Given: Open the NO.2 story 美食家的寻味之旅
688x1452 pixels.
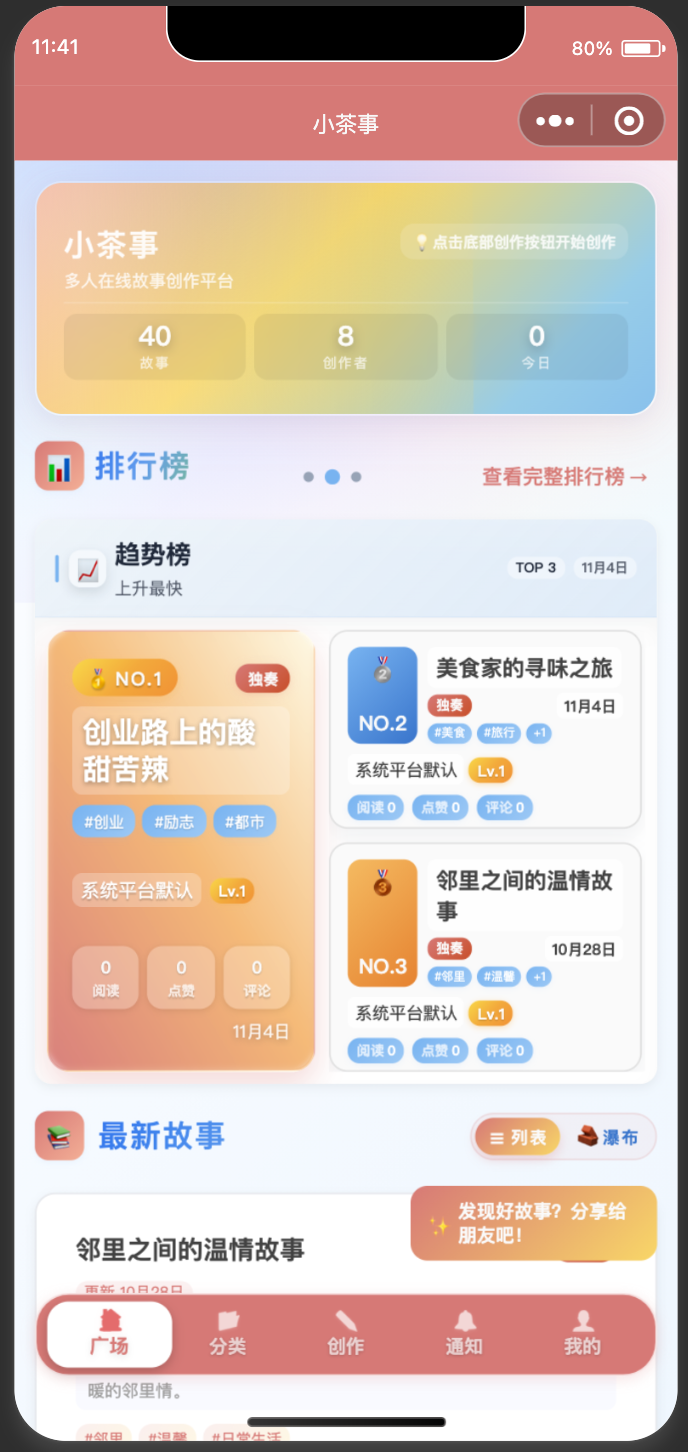Looking at the screenshot, I should pos(524,668).
